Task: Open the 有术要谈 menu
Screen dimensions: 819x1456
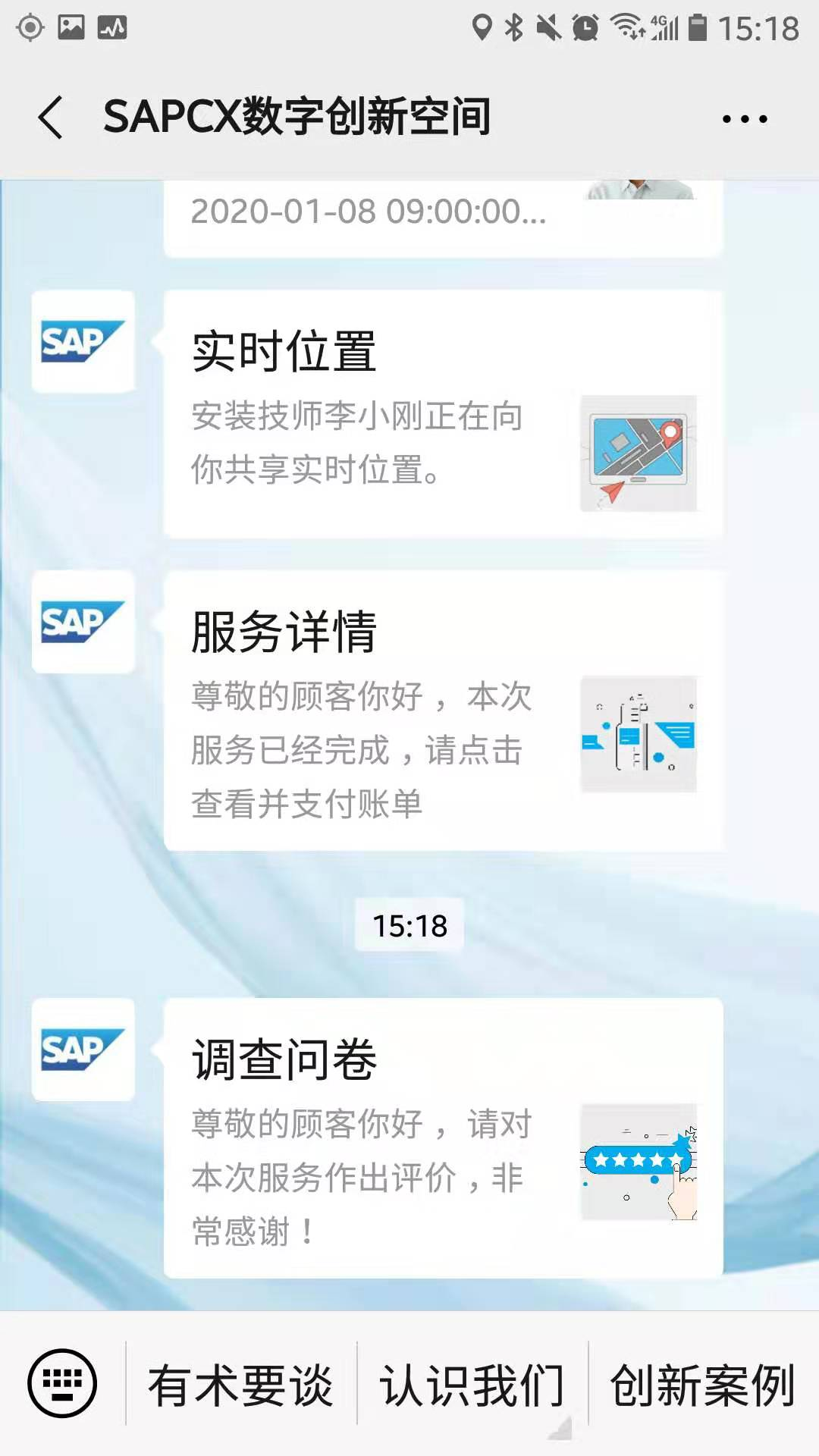Action: pyautogui.click(x=241, y=1385)
